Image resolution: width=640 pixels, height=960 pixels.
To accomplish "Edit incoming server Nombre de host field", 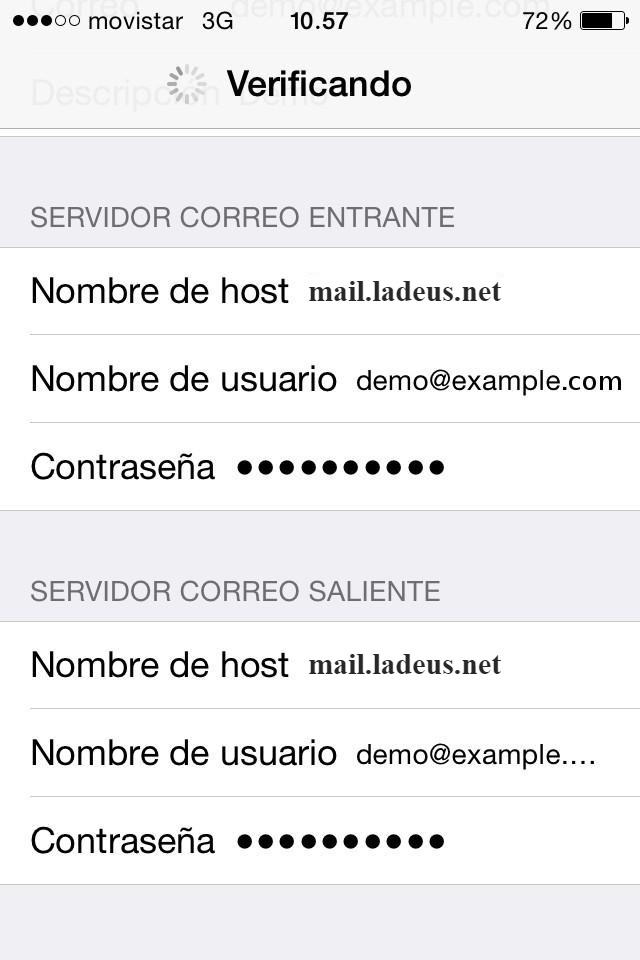I will pos(405,292).
